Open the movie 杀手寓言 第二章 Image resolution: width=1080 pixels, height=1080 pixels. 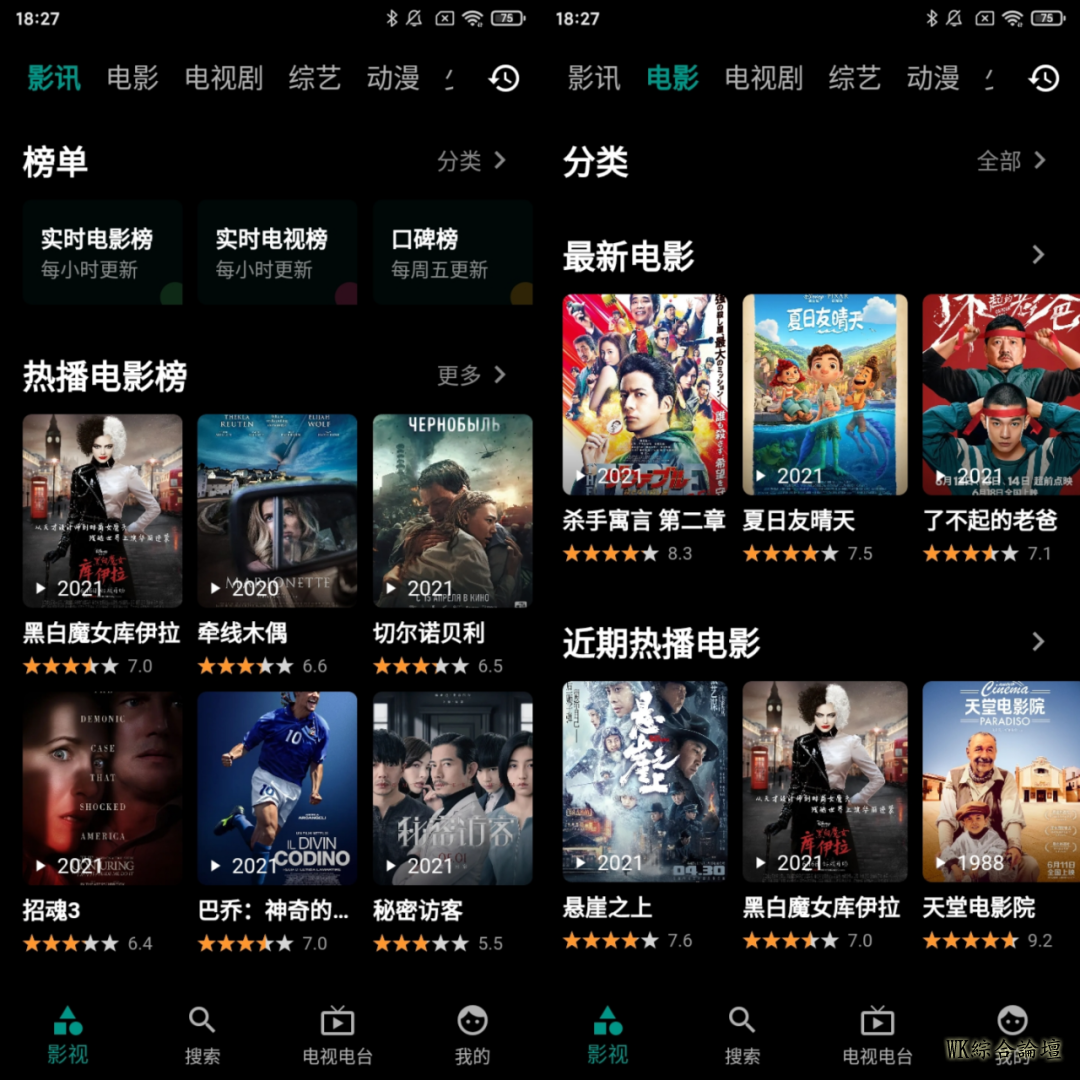click(x=645, y=395)
